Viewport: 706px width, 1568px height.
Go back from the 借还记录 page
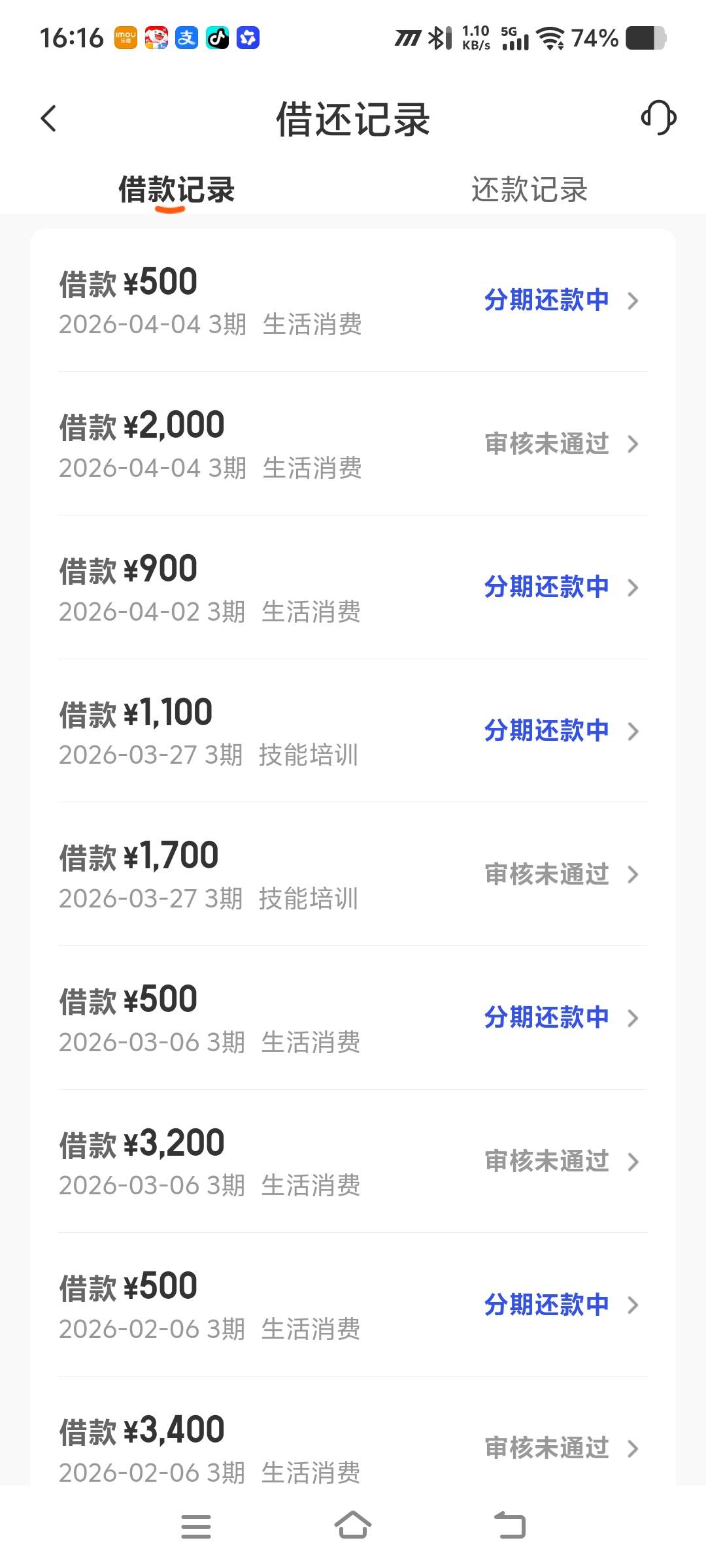click(x=49, y=119)
